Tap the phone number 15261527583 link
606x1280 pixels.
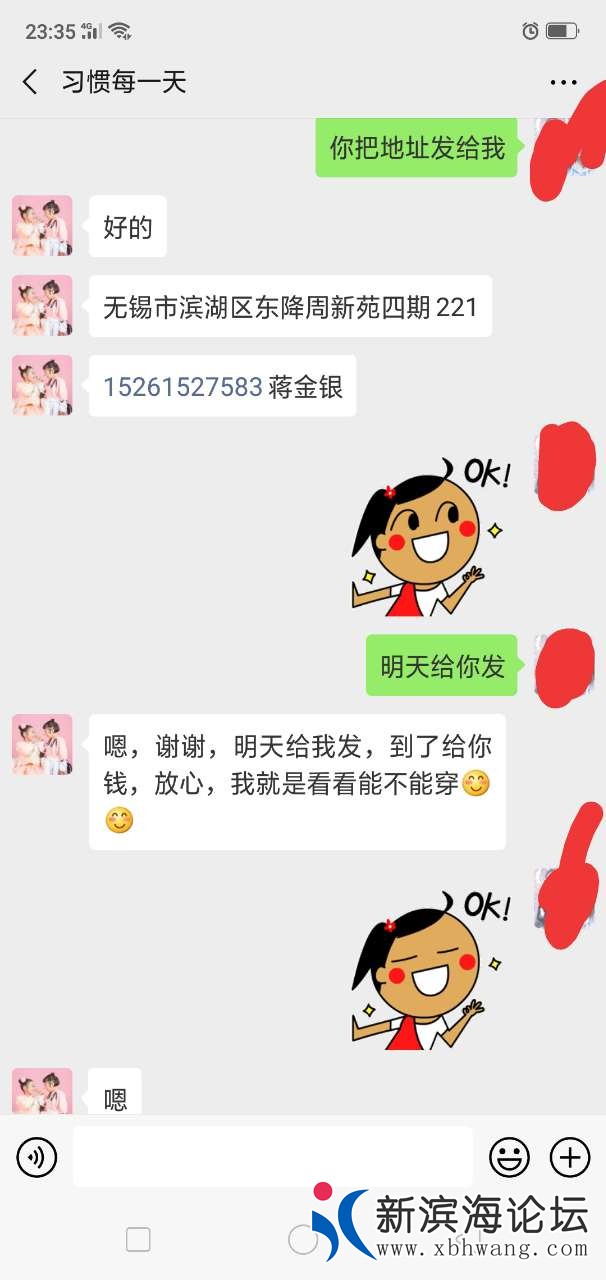coord(183,387)
